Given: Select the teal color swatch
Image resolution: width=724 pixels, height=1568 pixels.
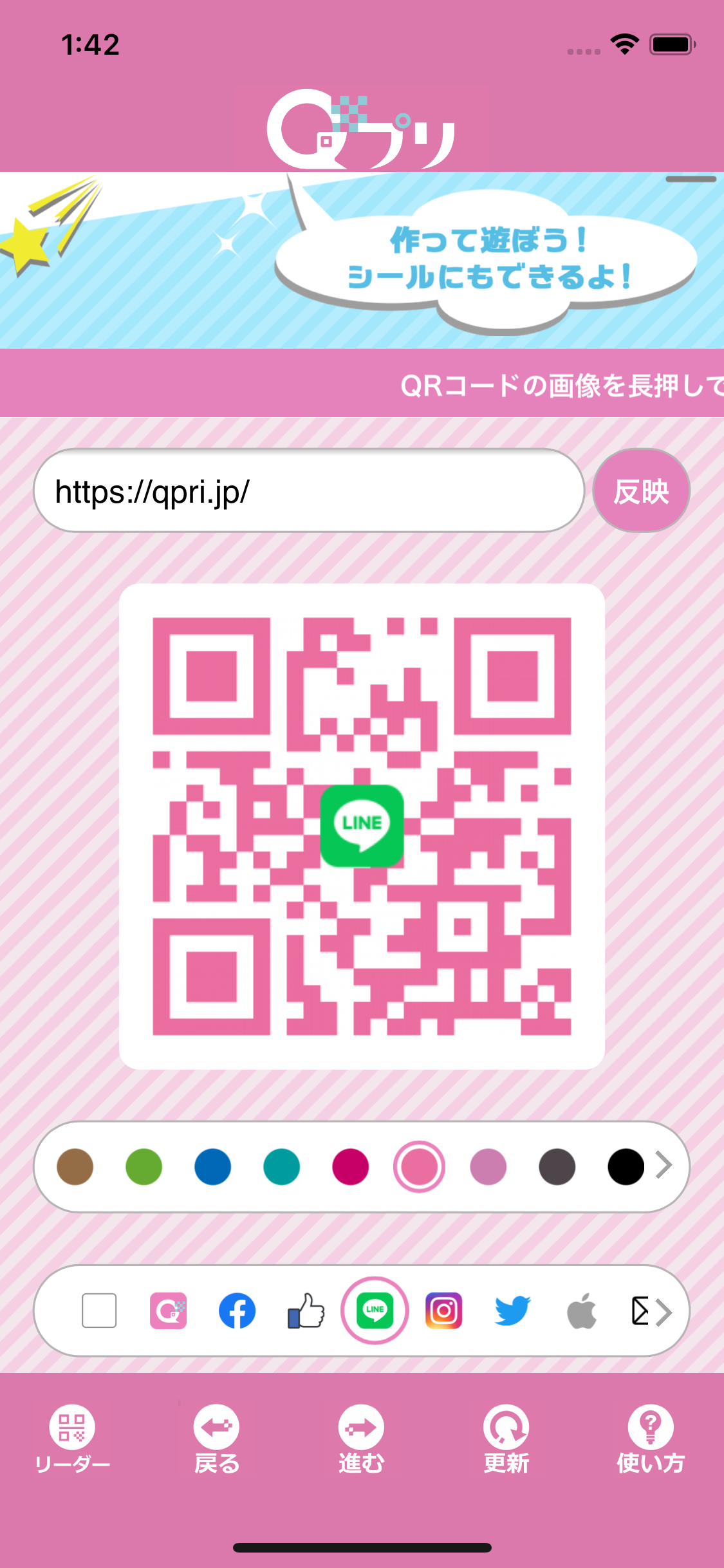Looking at the screenshot, I should coord(281,1167).
